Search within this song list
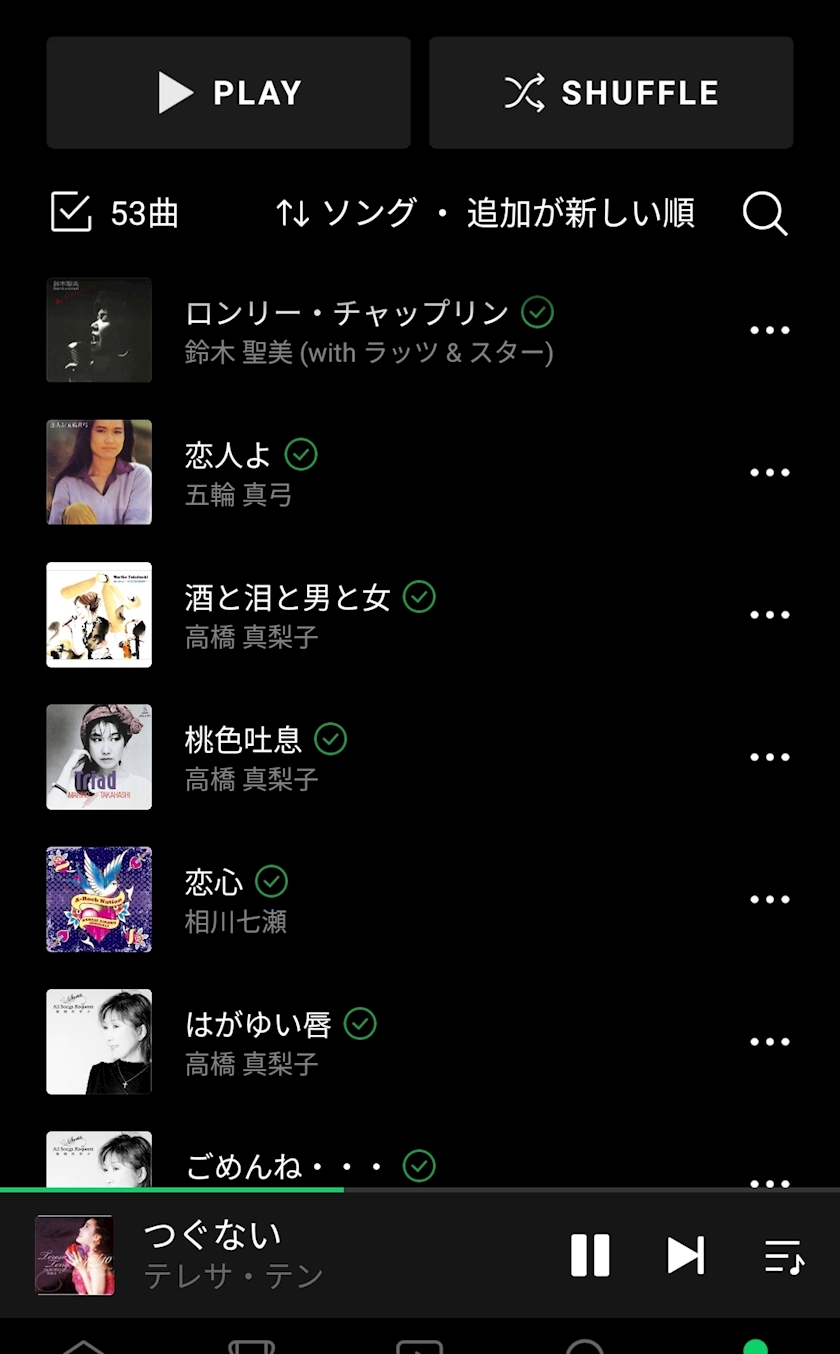Image resolution: width=840 pixels, height=1354 pixels. coord(765,213)
